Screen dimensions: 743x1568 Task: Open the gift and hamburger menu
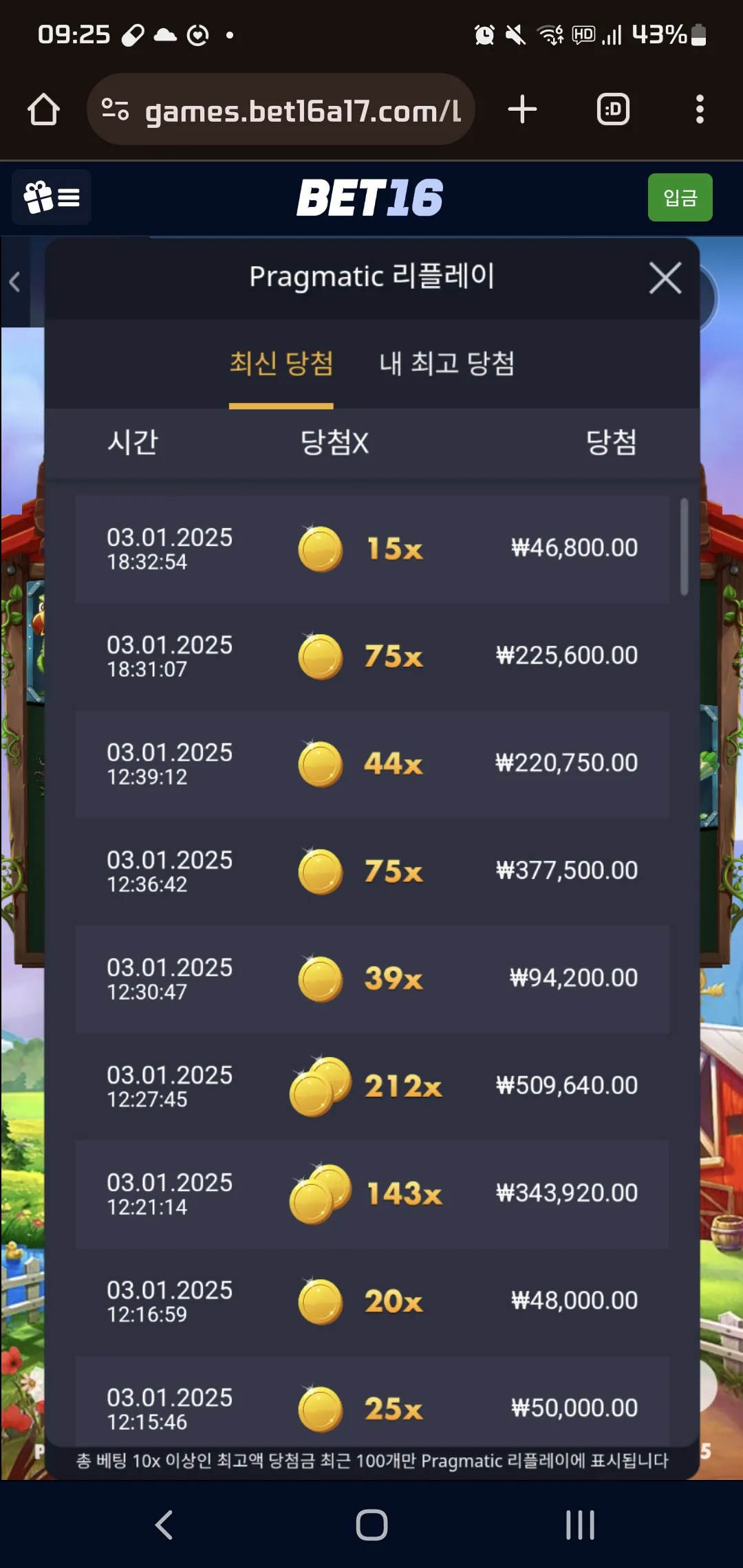pos(52,198)
